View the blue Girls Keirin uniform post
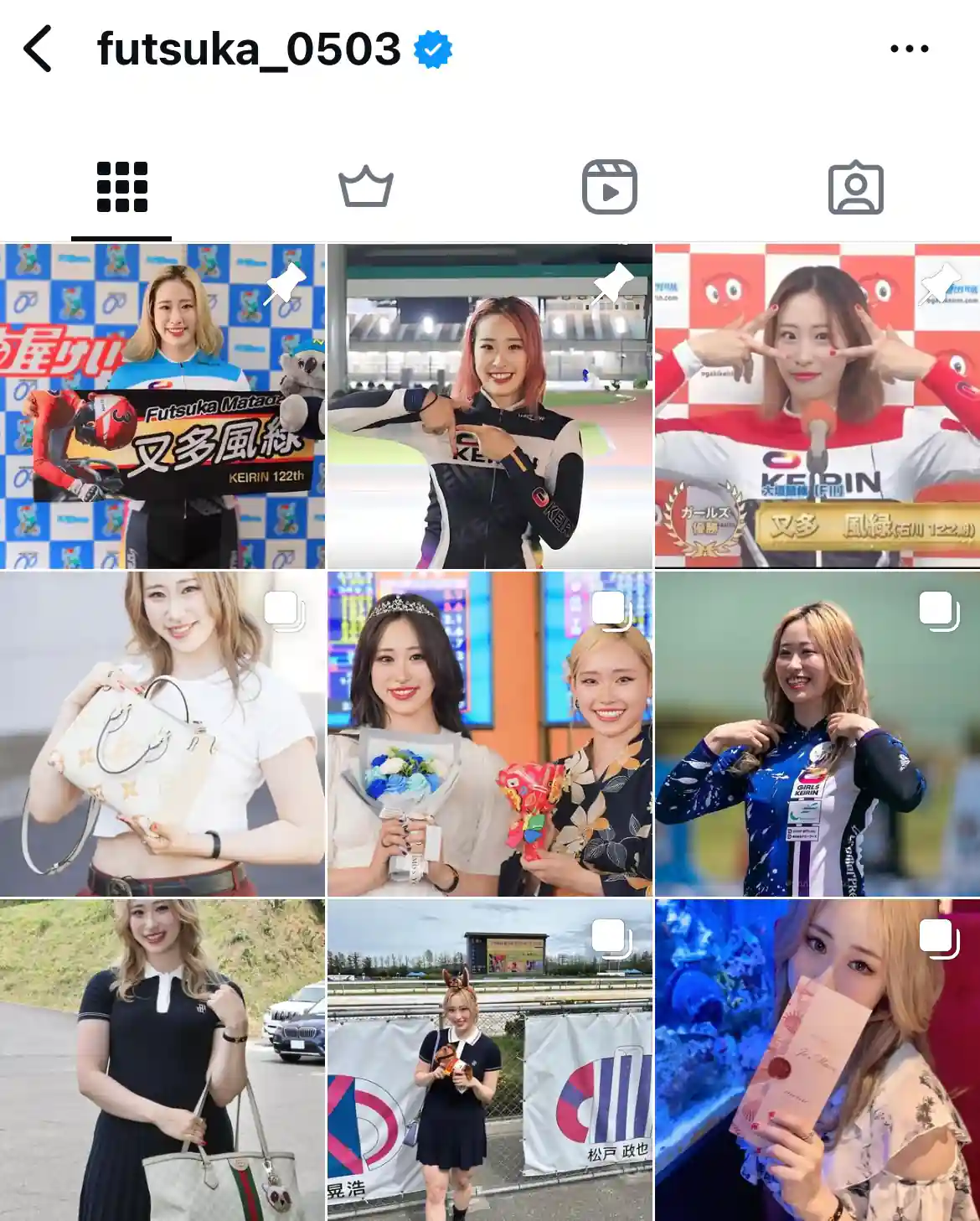This screenshot has height=1221, width=980. tap(817, 729)
